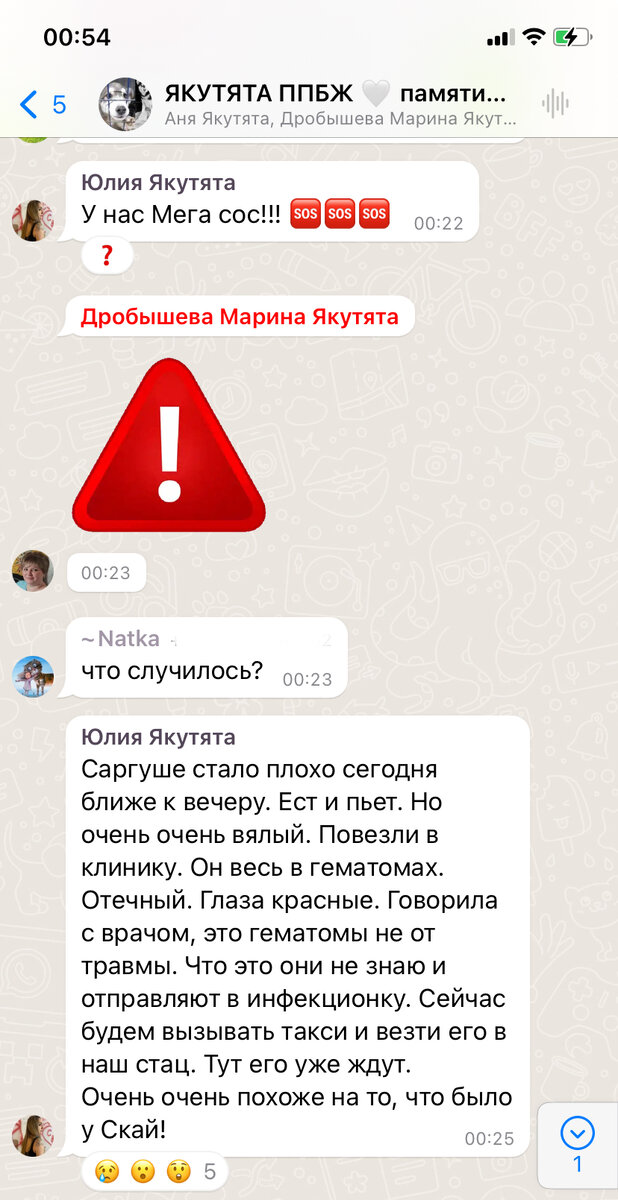Screen dimensions: 618x1200
Task: Jump to latest message with down arrow
Action: 577,1145
